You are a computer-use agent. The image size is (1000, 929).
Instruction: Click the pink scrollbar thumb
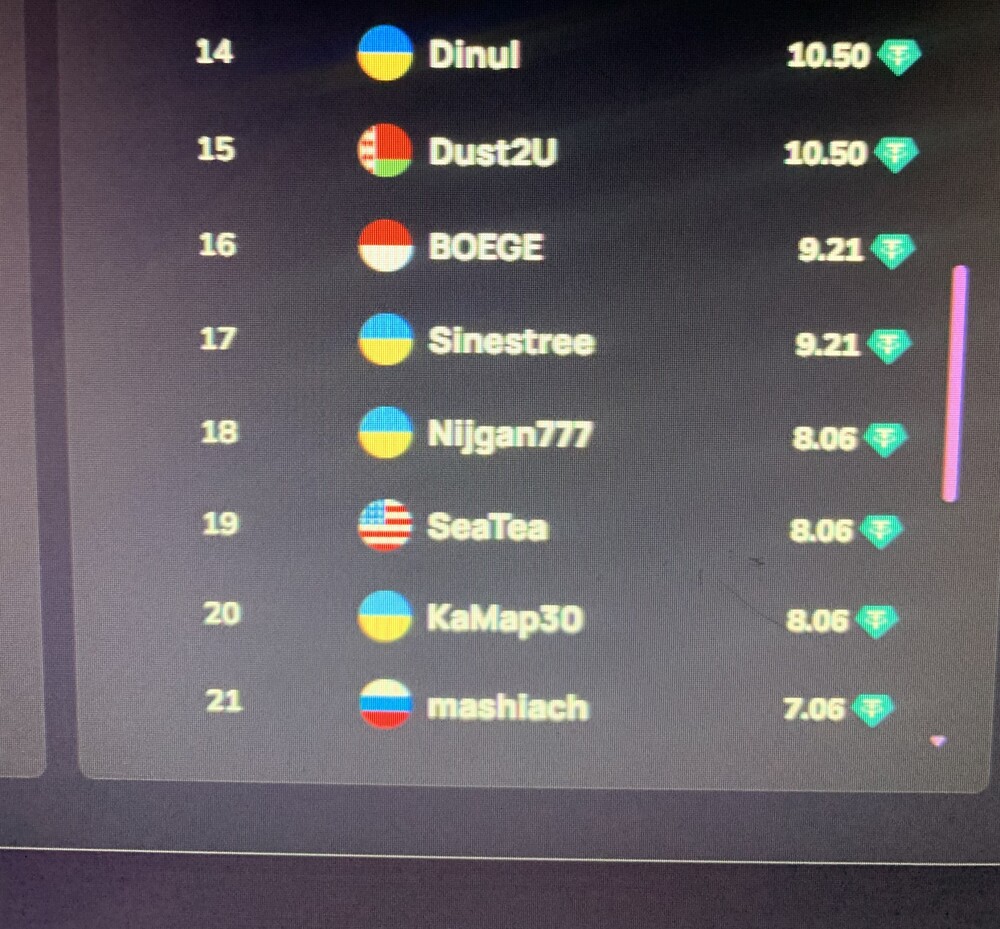pyautogui.click(x=955, y=383)
